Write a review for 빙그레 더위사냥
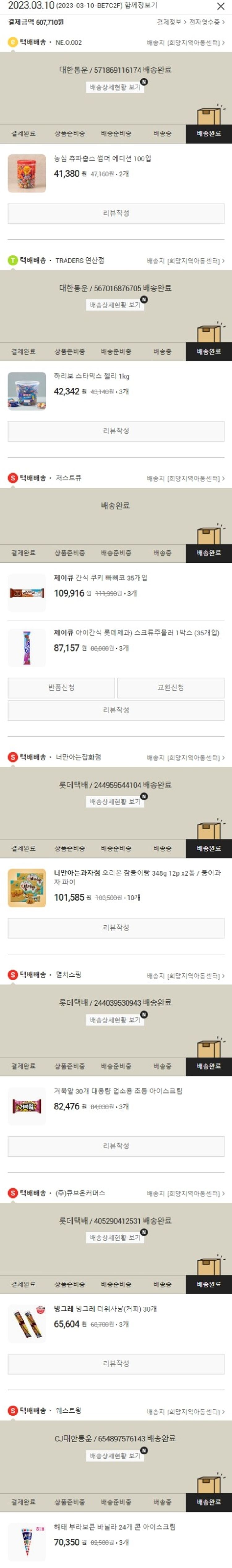The width and height of the screenshot is (232, 1568). 116,1363
